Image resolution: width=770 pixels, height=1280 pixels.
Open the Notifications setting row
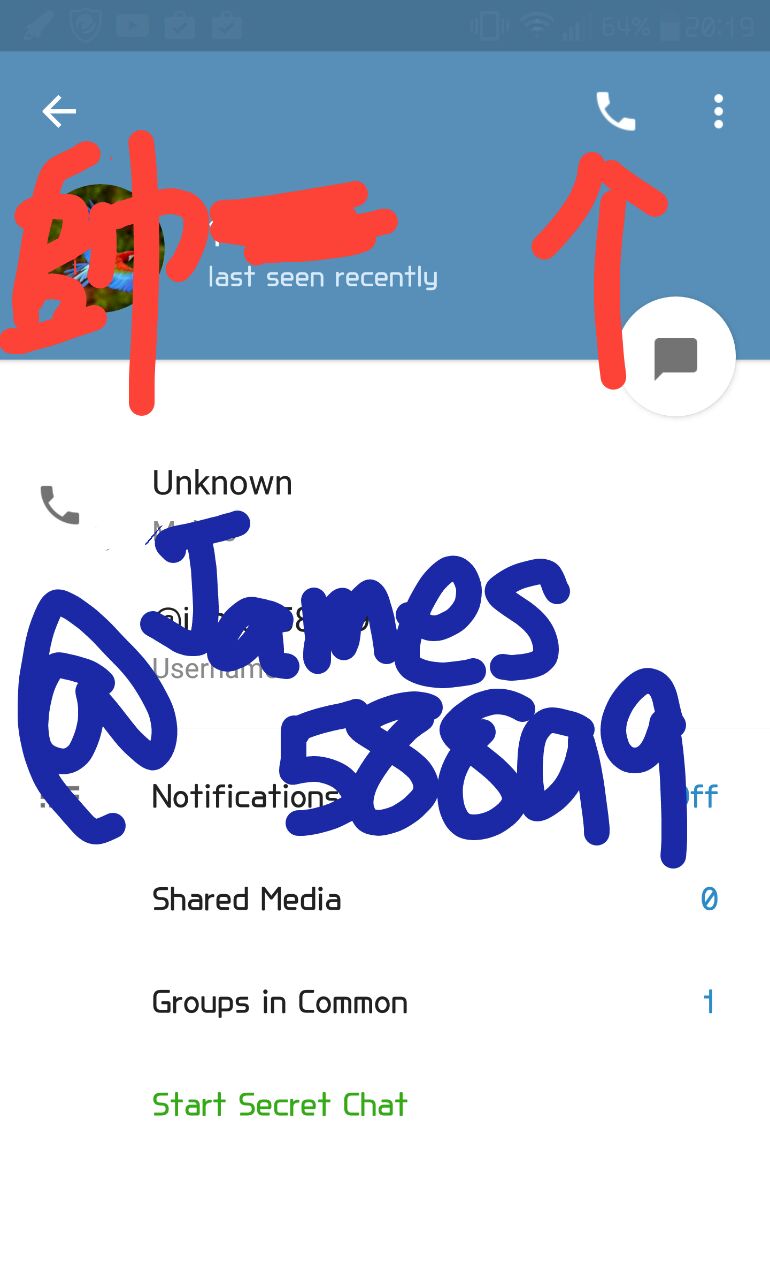coord(245,797)
